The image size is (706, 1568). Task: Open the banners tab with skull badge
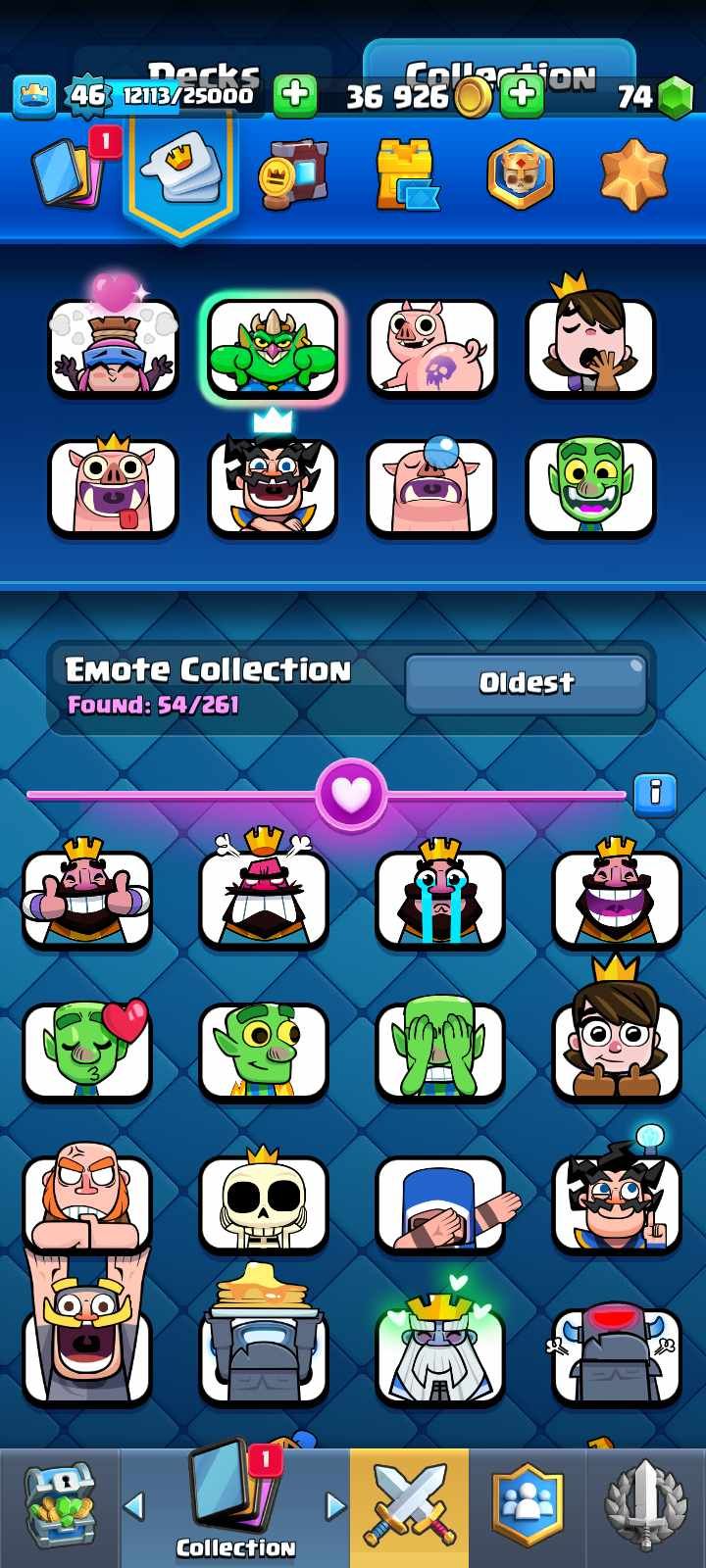[x=520, y=174]
